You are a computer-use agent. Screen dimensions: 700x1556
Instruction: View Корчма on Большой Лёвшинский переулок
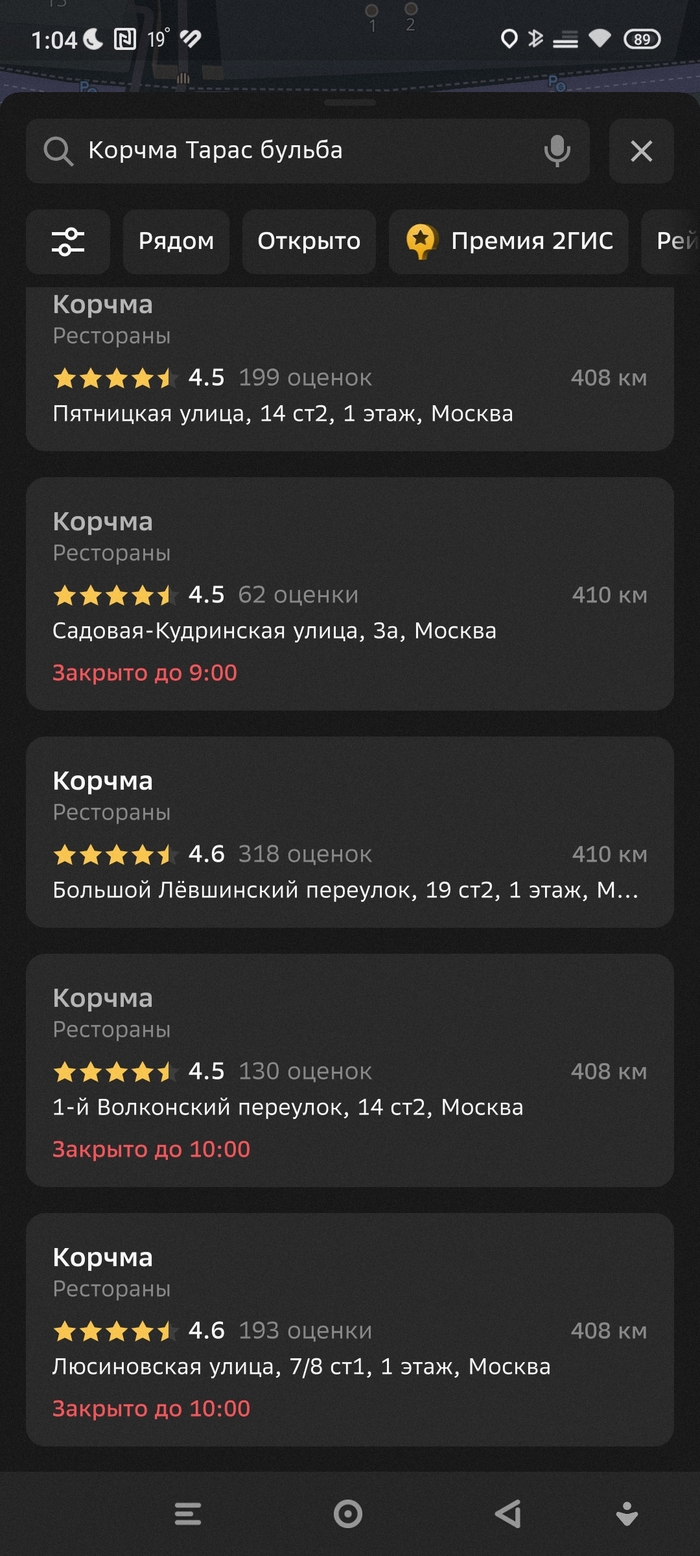pos(349,831)
